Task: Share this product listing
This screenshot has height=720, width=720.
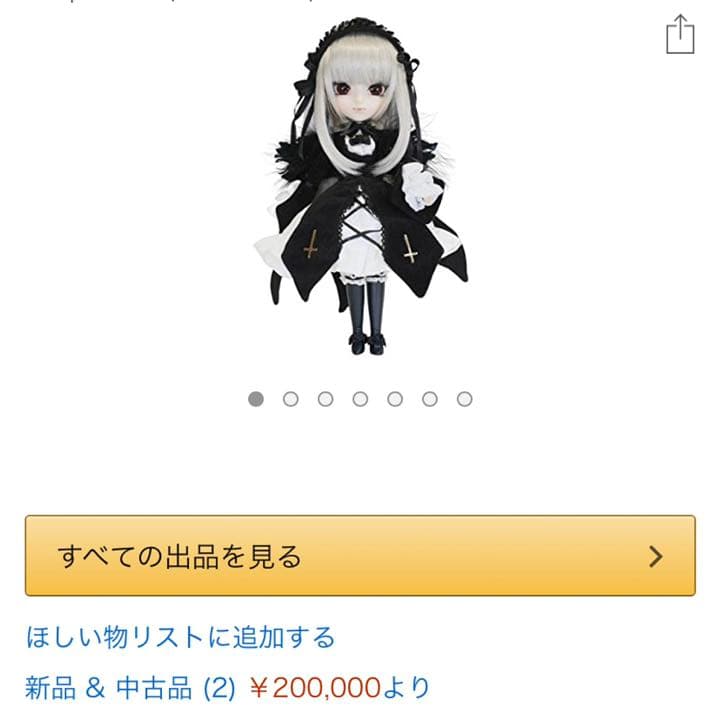Action: pyautogui.click(x=680, y=34)
